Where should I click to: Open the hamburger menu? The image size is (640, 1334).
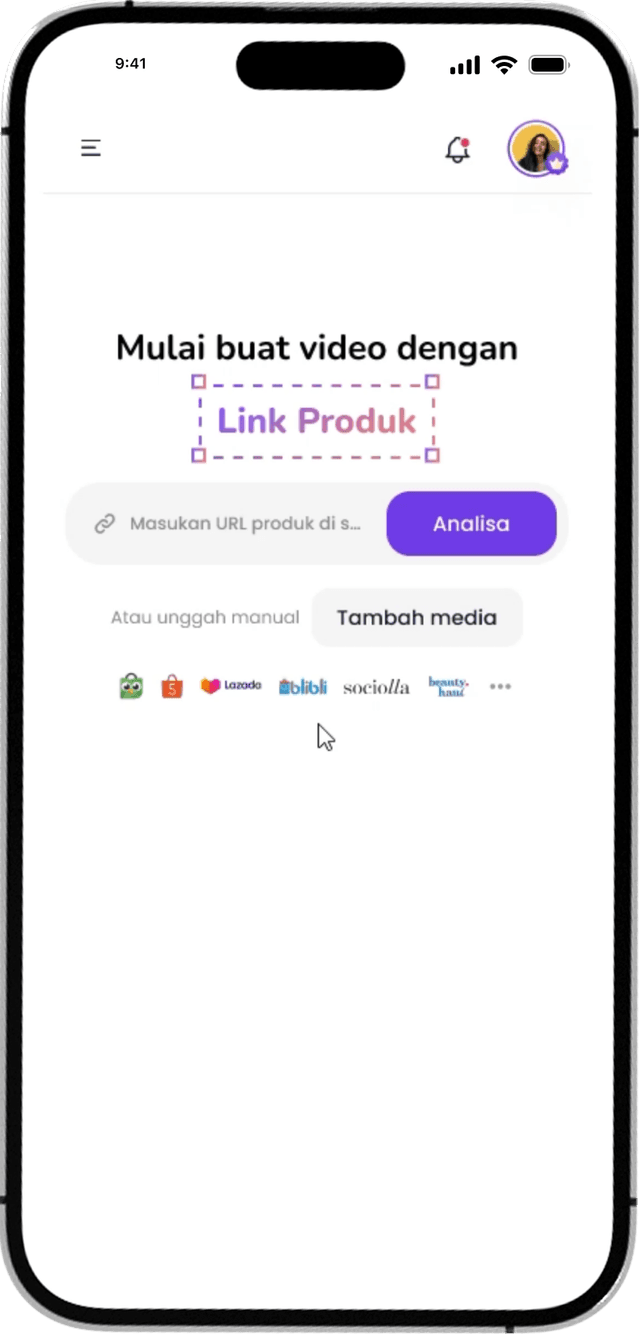(x=91, y=149)
